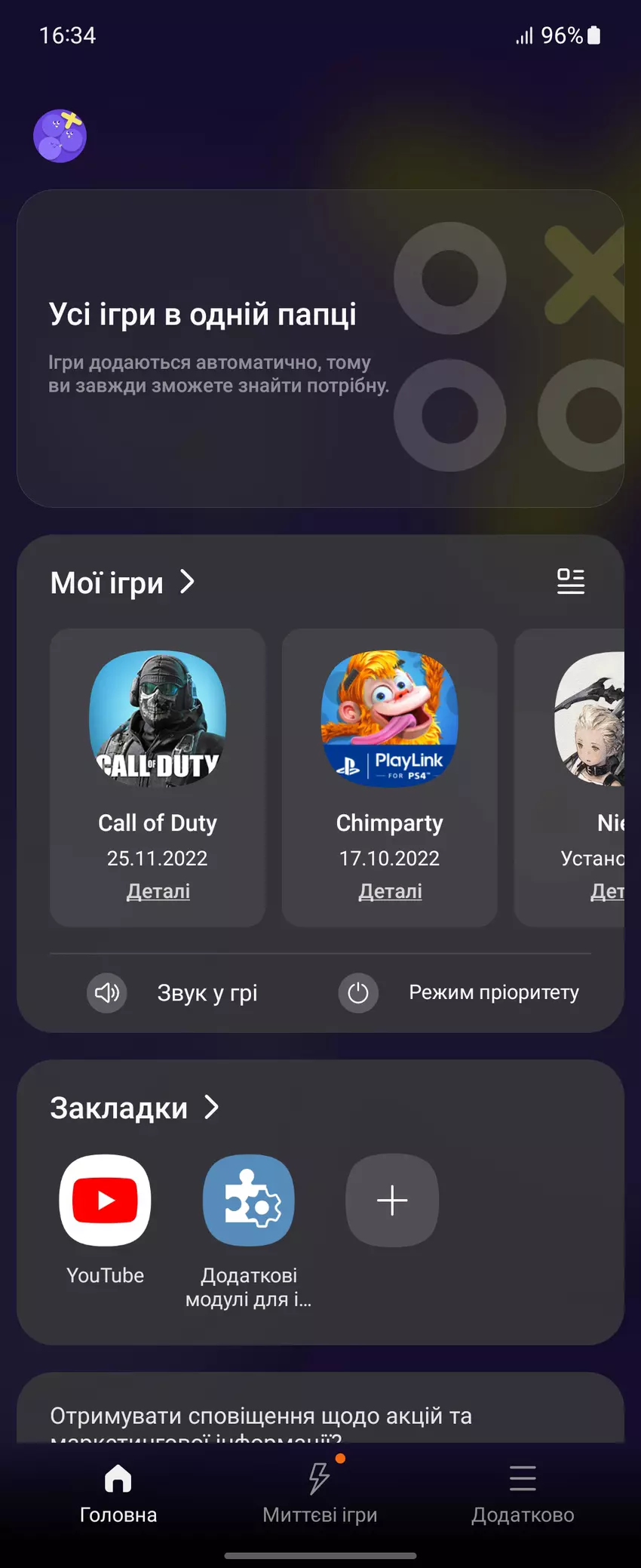Launch Chimparty game
This screenshot has width=641, height=1568.
click(x=389, y=719)
